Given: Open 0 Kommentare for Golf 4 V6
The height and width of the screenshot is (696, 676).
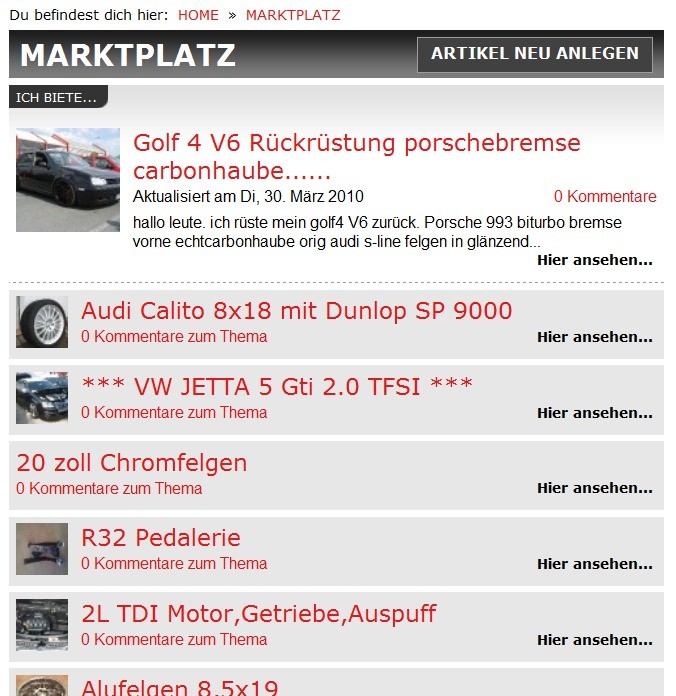Looking at the screenshot, I should coord(605,197).
